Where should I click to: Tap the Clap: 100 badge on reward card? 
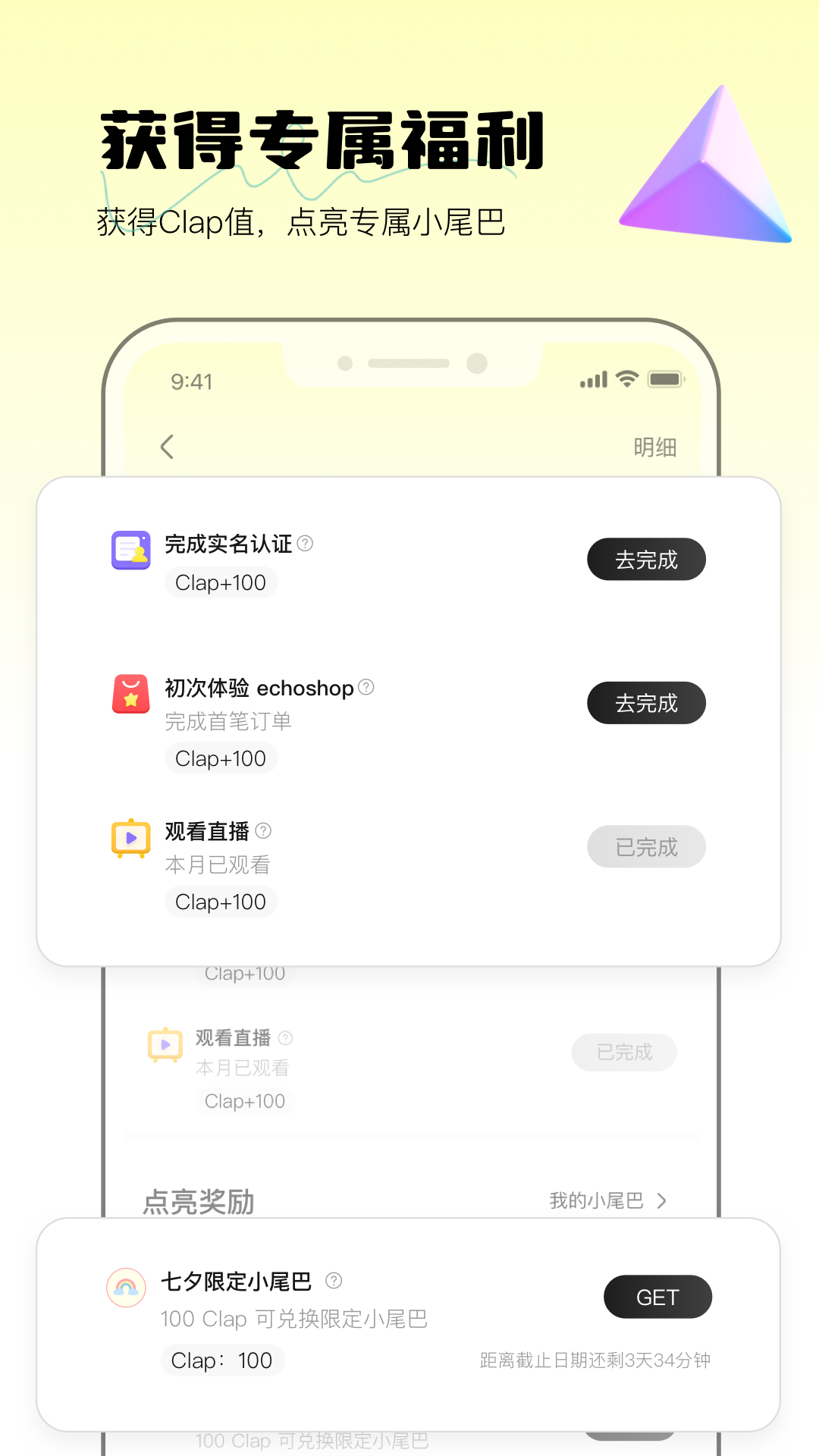coord(222,1360)
